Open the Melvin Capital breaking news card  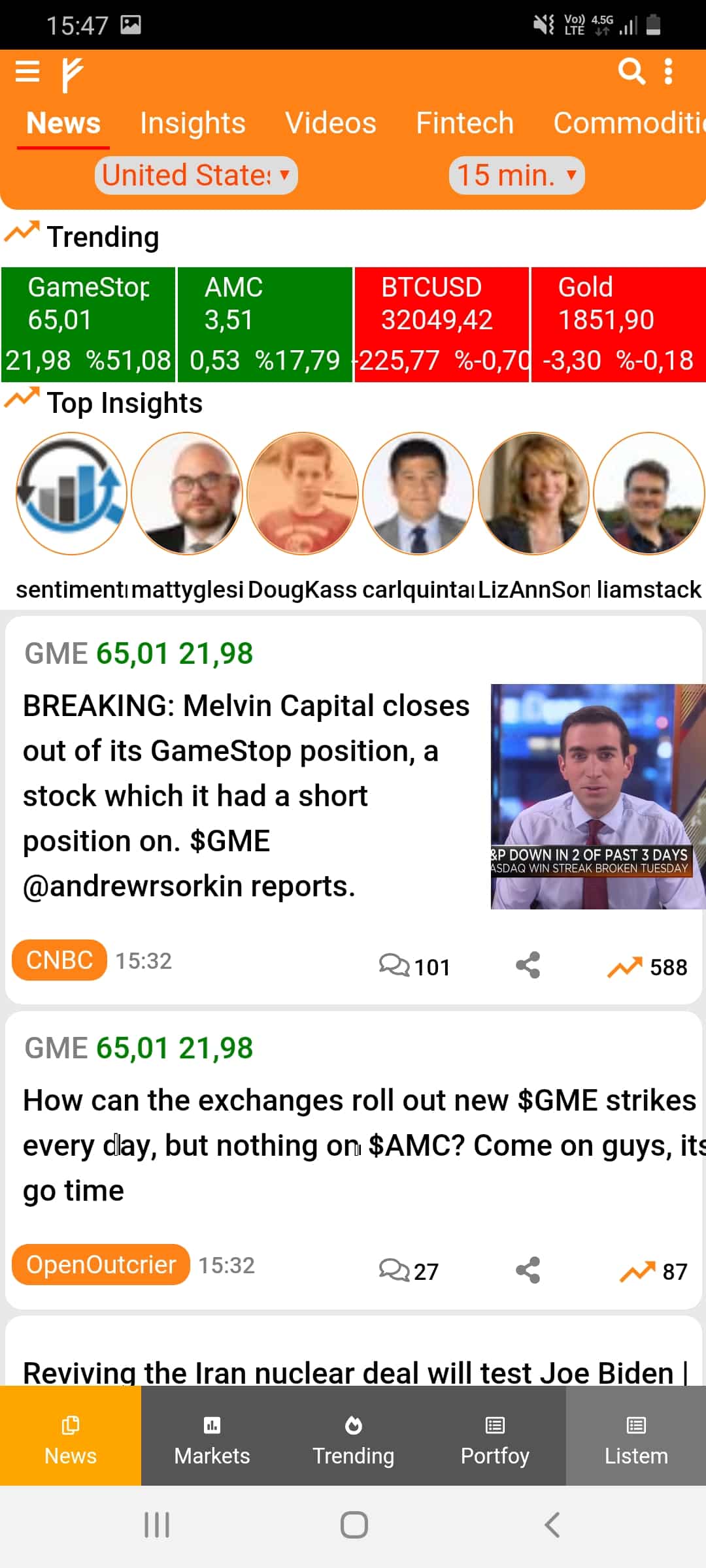[246, 796]
